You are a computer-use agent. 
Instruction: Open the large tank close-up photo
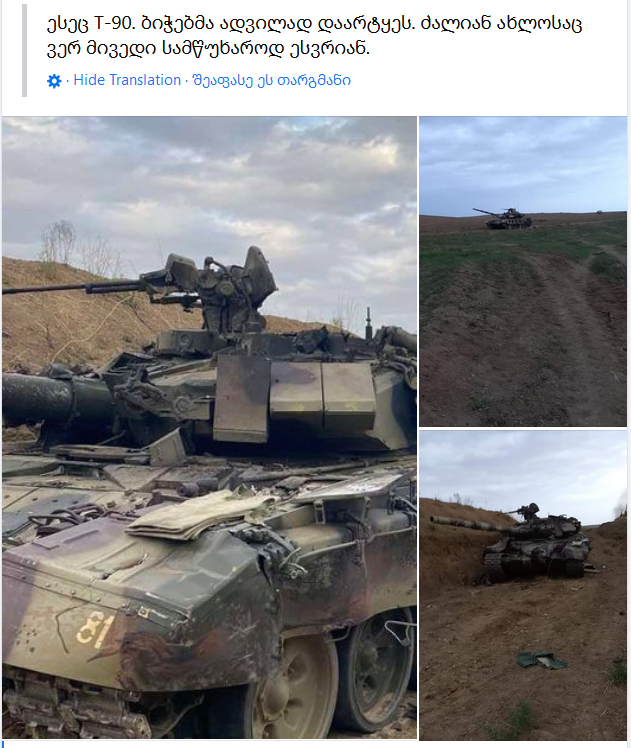click(x=209, y=428)
